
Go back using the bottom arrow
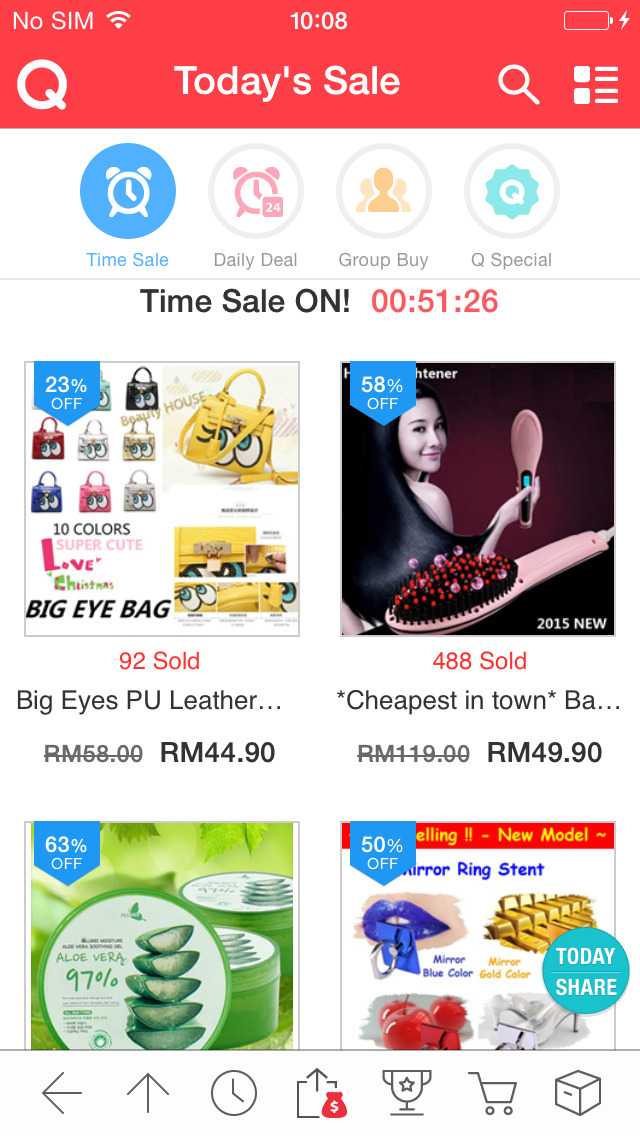click(62, 1093)
